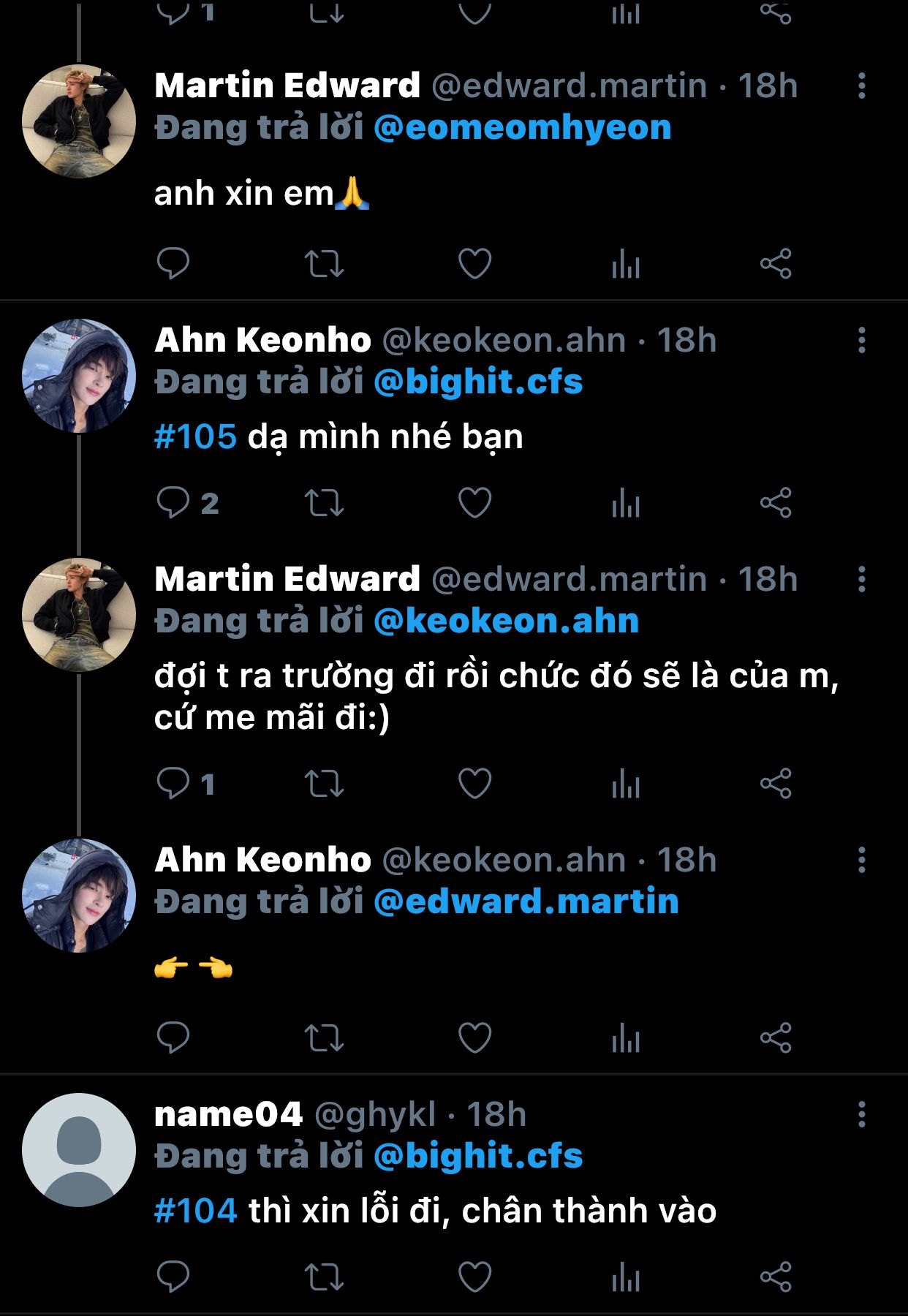Open more options on name04's reply

(x=862, y=1115)
